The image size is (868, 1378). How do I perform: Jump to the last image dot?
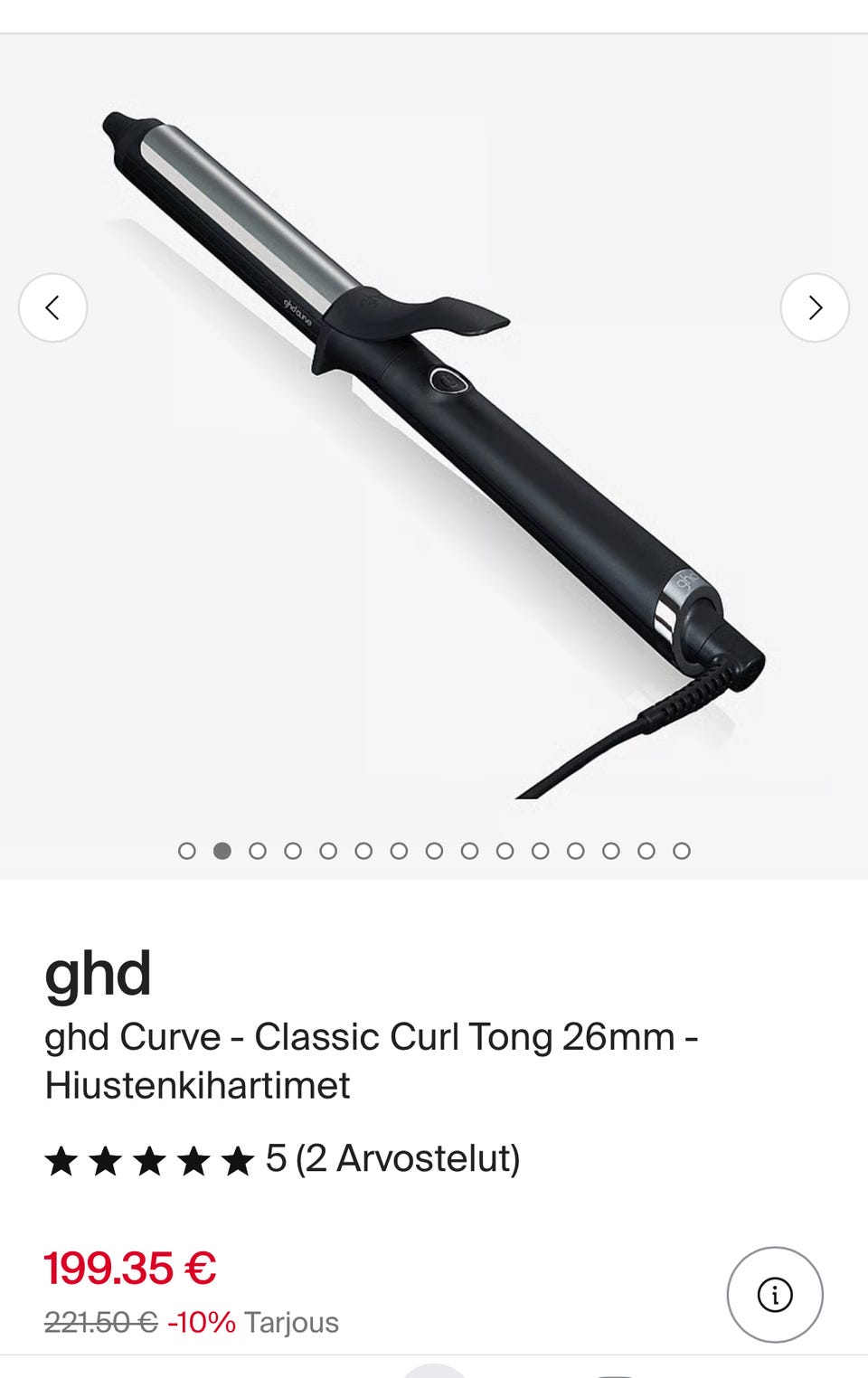pyautogui.click(x=682, y=851)
